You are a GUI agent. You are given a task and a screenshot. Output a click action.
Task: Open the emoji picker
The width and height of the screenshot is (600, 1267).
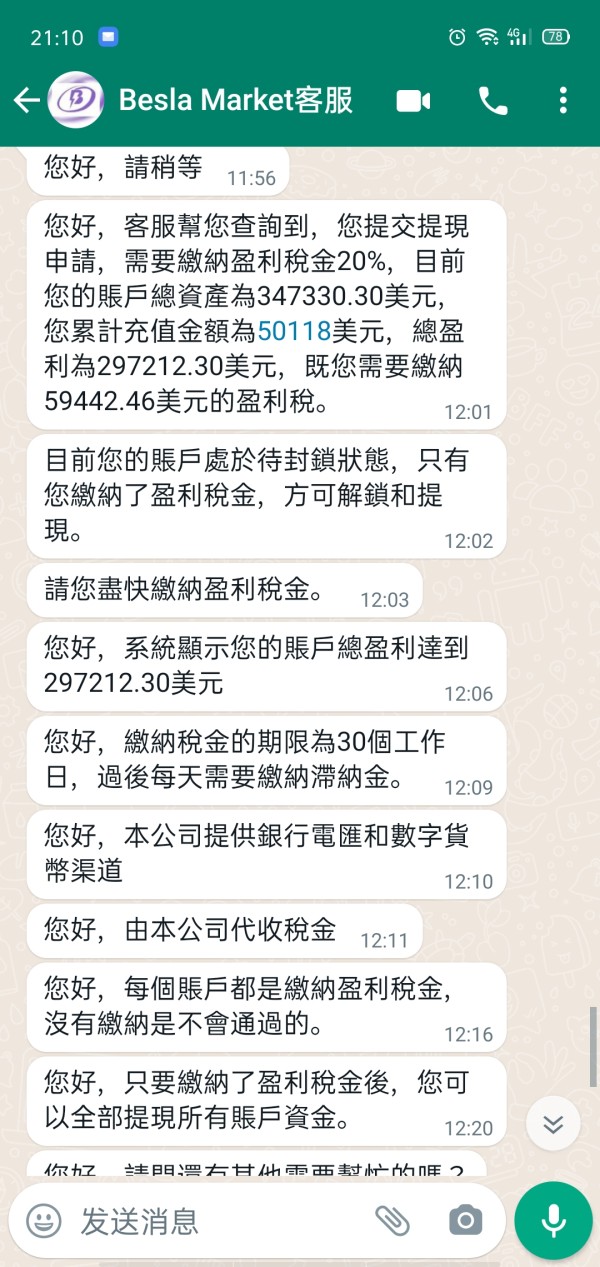pos(44,1220)
